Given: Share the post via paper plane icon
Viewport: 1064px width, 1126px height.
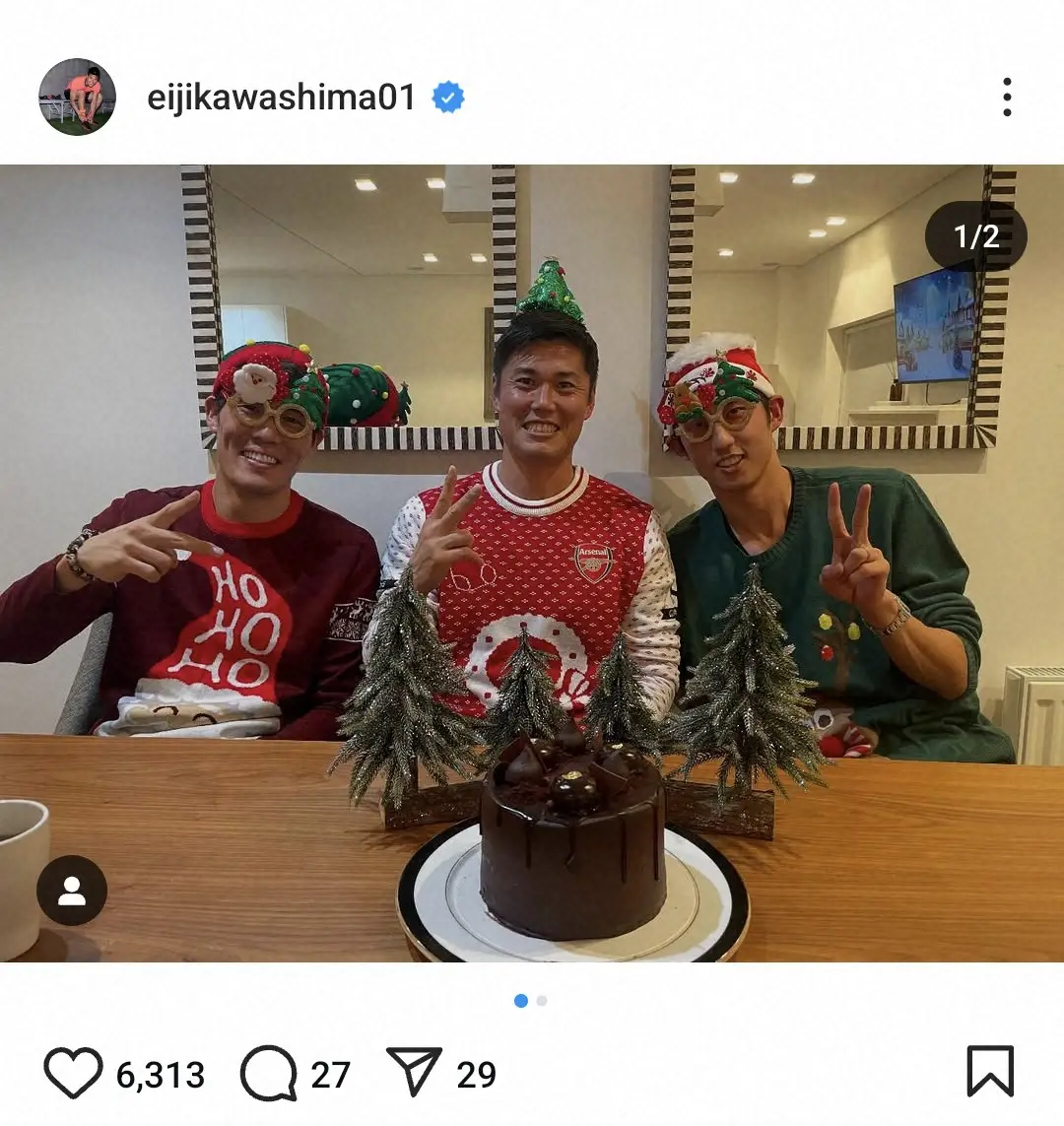Looking at the screenshot, I should coord(414,1073).
